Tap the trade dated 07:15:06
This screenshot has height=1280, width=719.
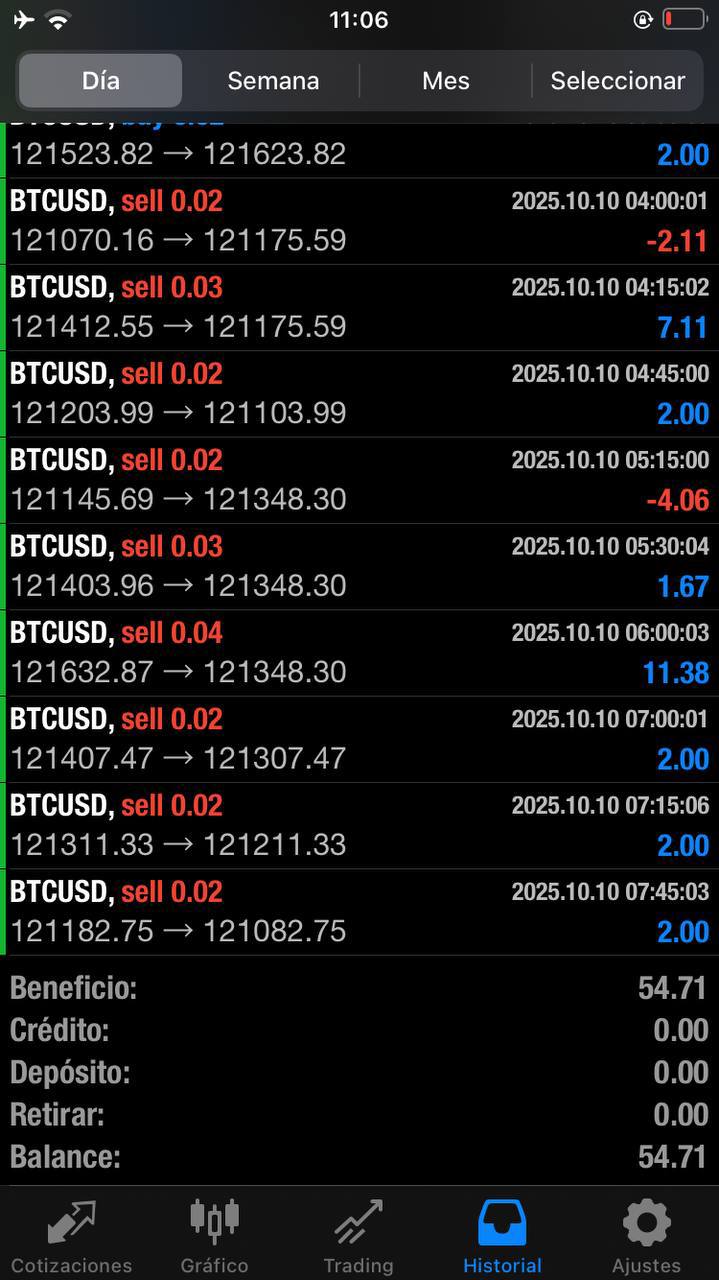click(x=359, y=825)
